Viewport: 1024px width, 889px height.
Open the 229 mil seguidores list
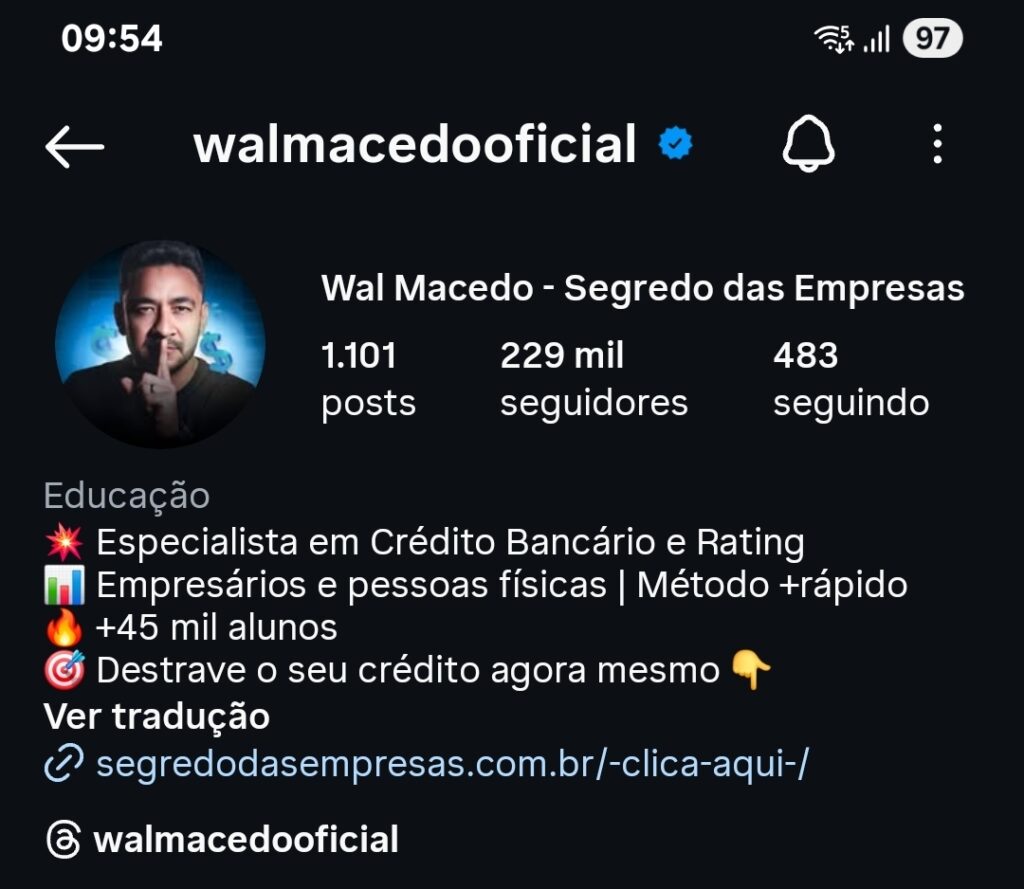click(x=593, y=379)
